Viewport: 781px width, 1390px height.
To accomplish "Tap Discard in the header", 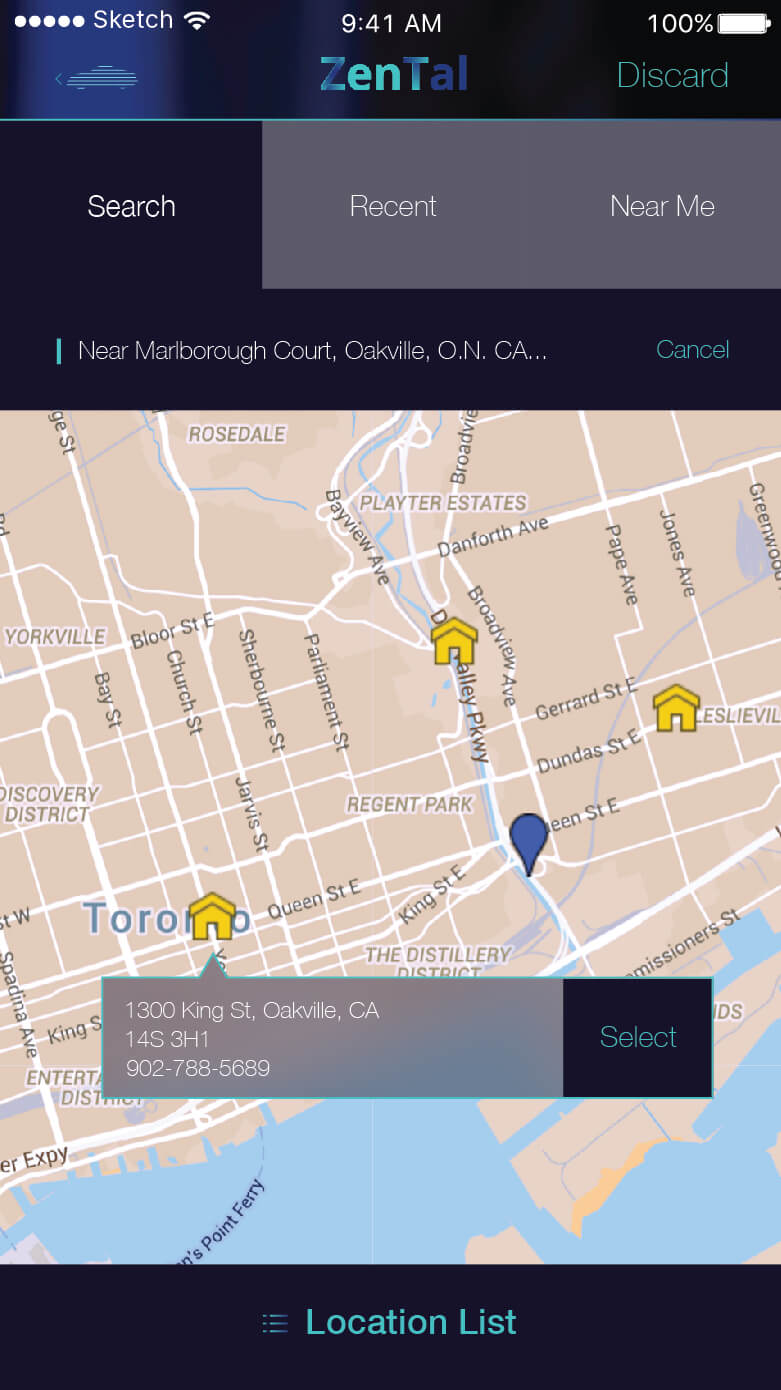I will click(672, 76).
